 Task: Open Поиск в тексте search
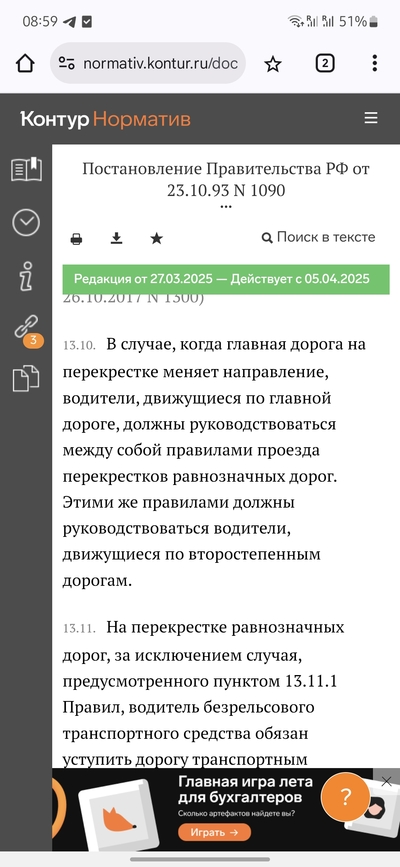coord(319,237)
